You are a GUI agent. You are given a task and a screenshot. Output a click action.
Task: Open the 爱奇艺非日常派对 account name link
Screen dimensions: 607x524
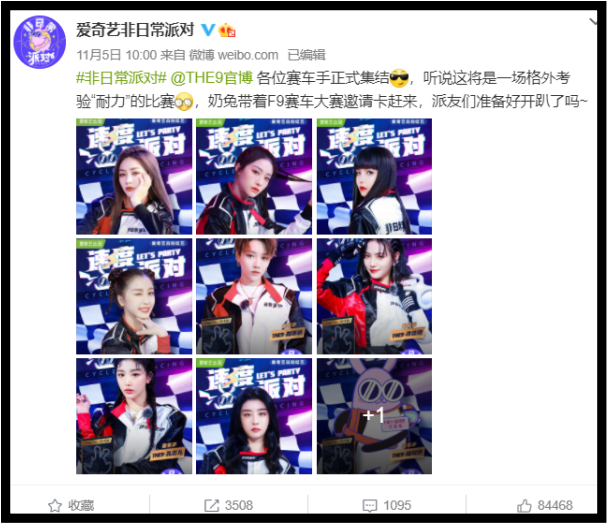pyautogui.click(x=138, y=30)
